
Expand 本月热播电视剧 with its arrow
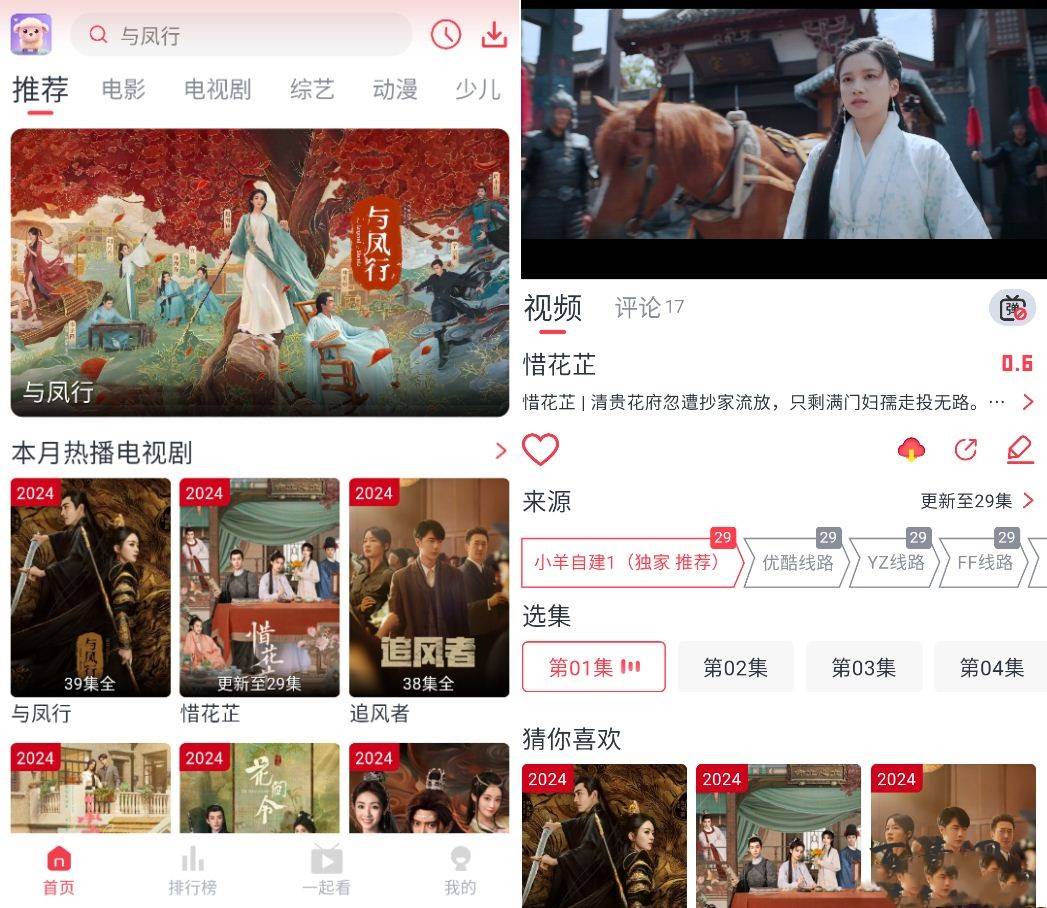500,452
